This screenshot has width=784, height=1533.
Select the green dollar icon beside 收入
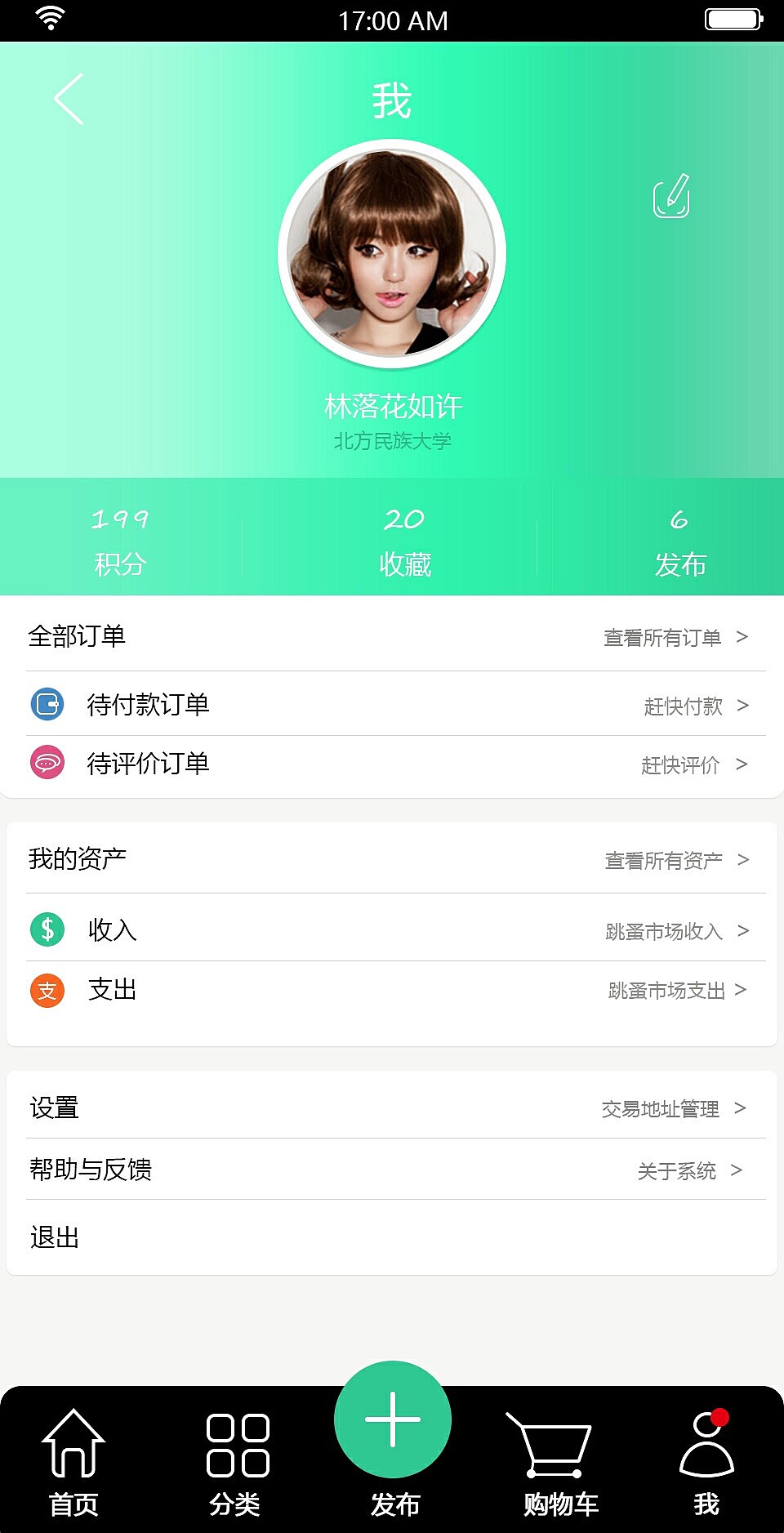47,929
